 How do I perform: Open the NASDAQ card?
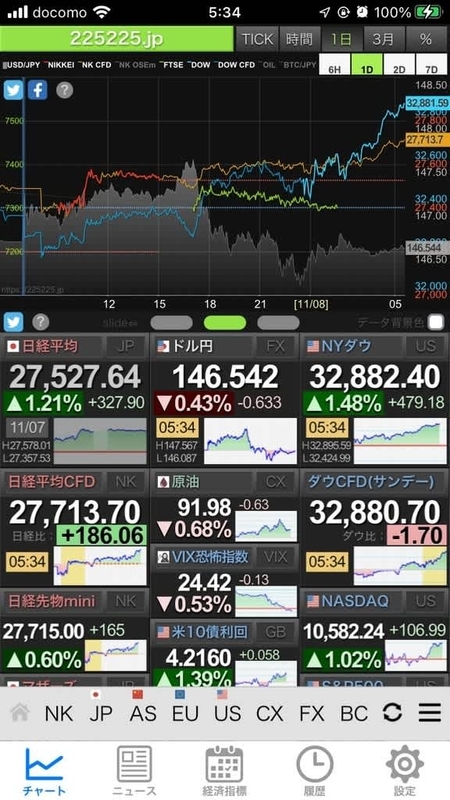coord(375,631)
